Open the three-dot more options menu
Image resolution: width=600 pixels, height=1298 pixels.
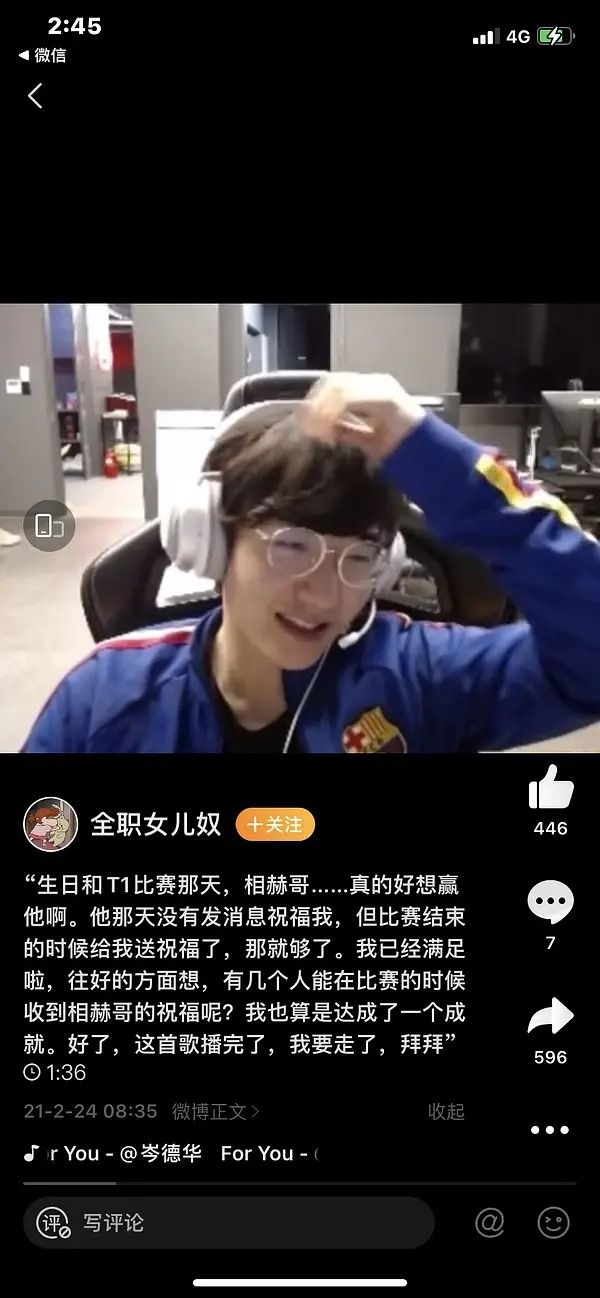click(550, 1130)
